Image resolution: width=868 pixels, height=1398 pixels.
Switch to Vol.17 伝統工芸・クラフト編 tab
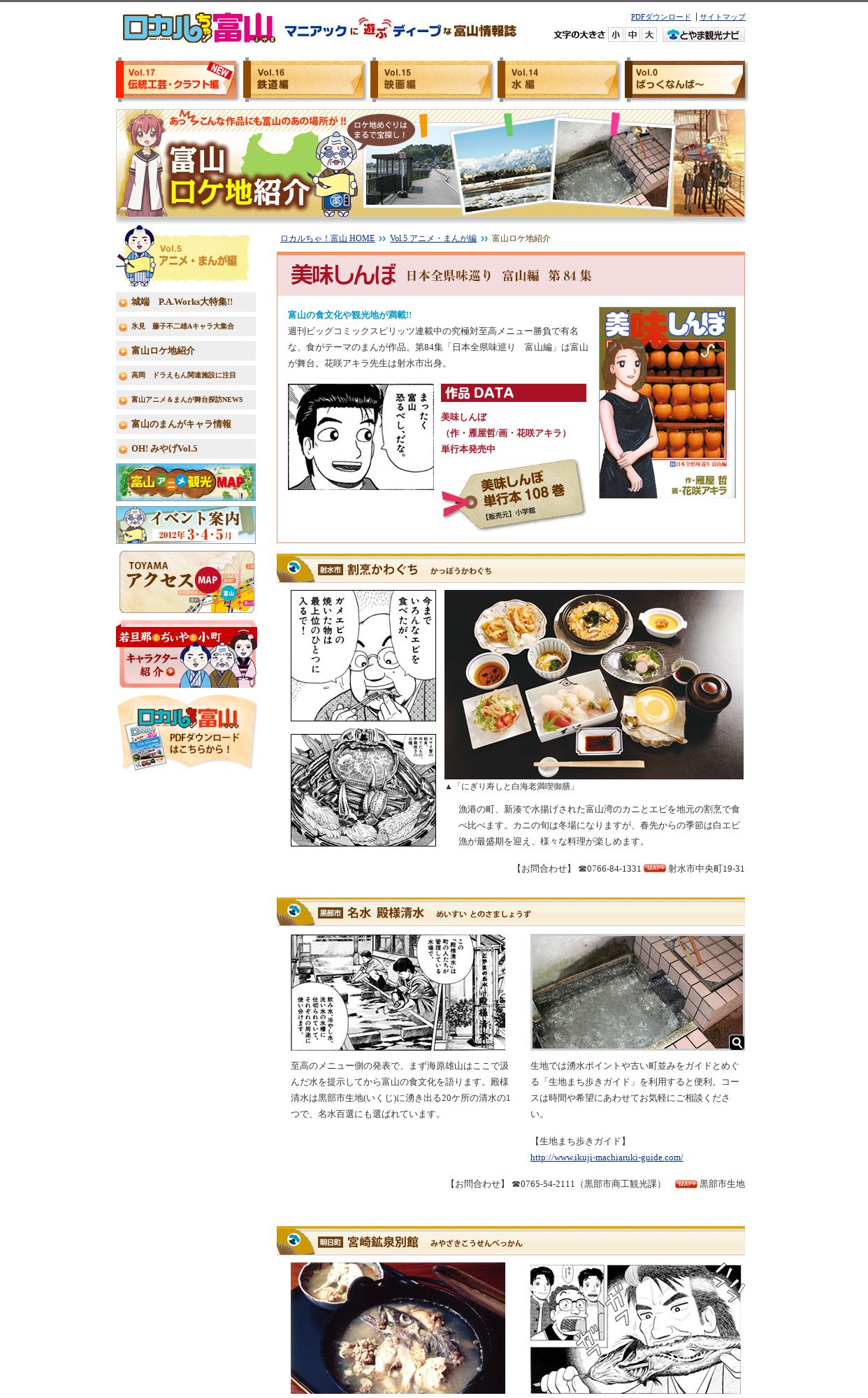tap(177, 79)
